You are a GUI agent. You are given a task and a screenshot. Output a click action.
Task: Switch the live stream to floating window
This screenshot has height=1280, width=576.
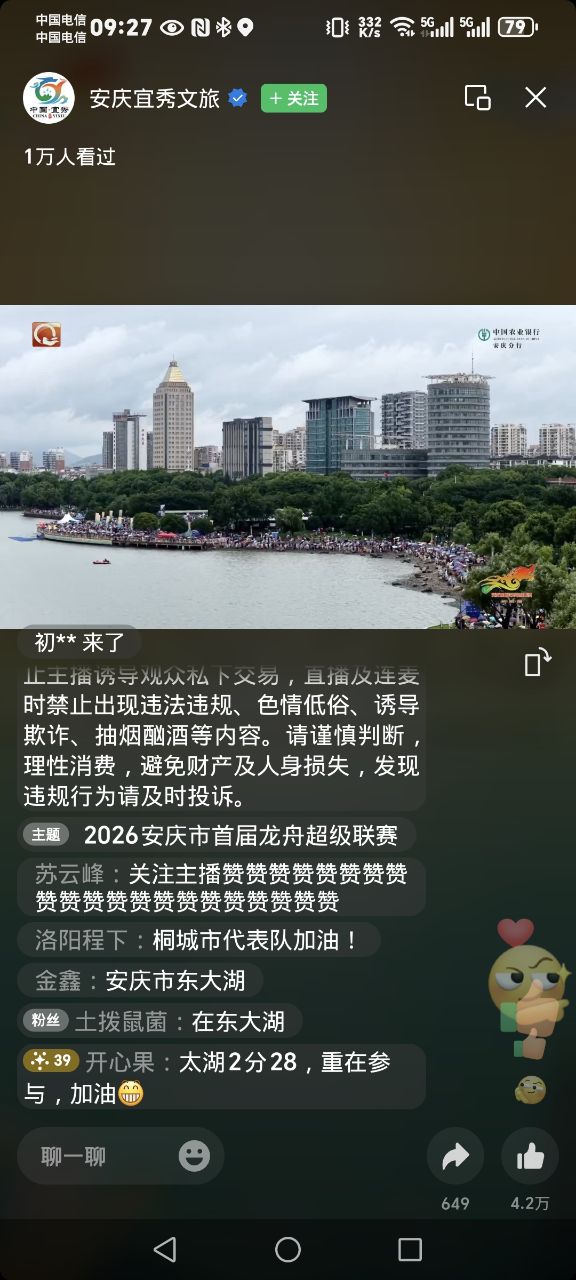coord(478,97)
